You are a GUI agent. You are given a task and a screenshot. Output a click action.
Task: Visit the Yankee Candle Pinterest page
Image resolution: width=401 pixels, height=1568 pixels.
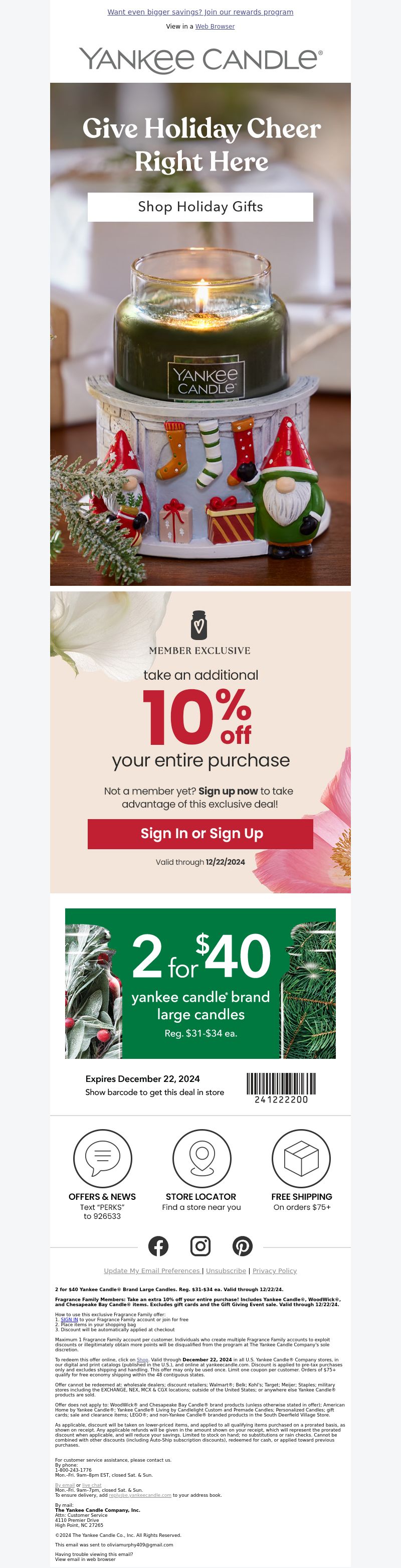coord(242,1246)
